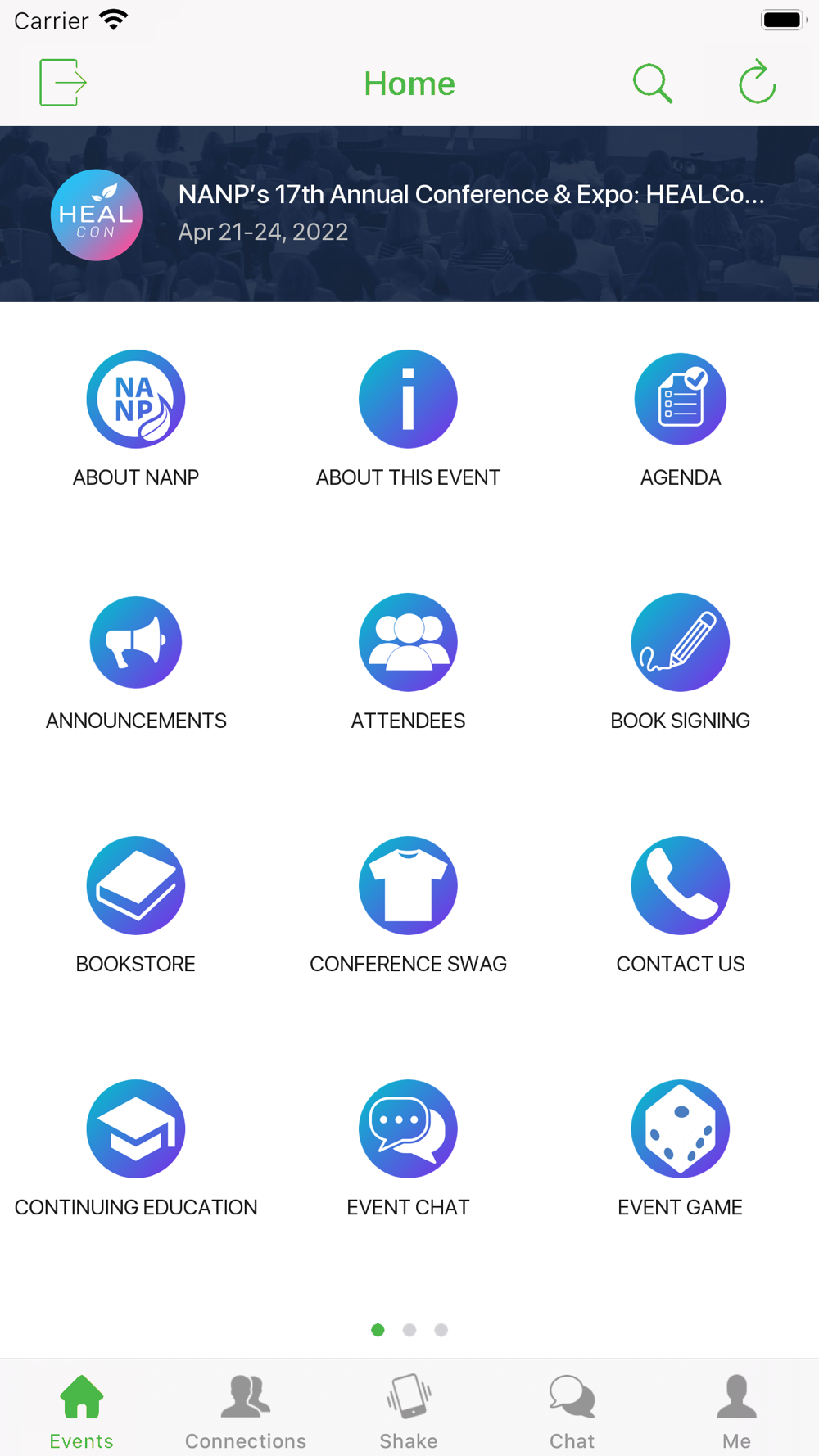Switch to the Connections tab
This screenshot has width=819, height=1456.
click(x=246, y=1412)
